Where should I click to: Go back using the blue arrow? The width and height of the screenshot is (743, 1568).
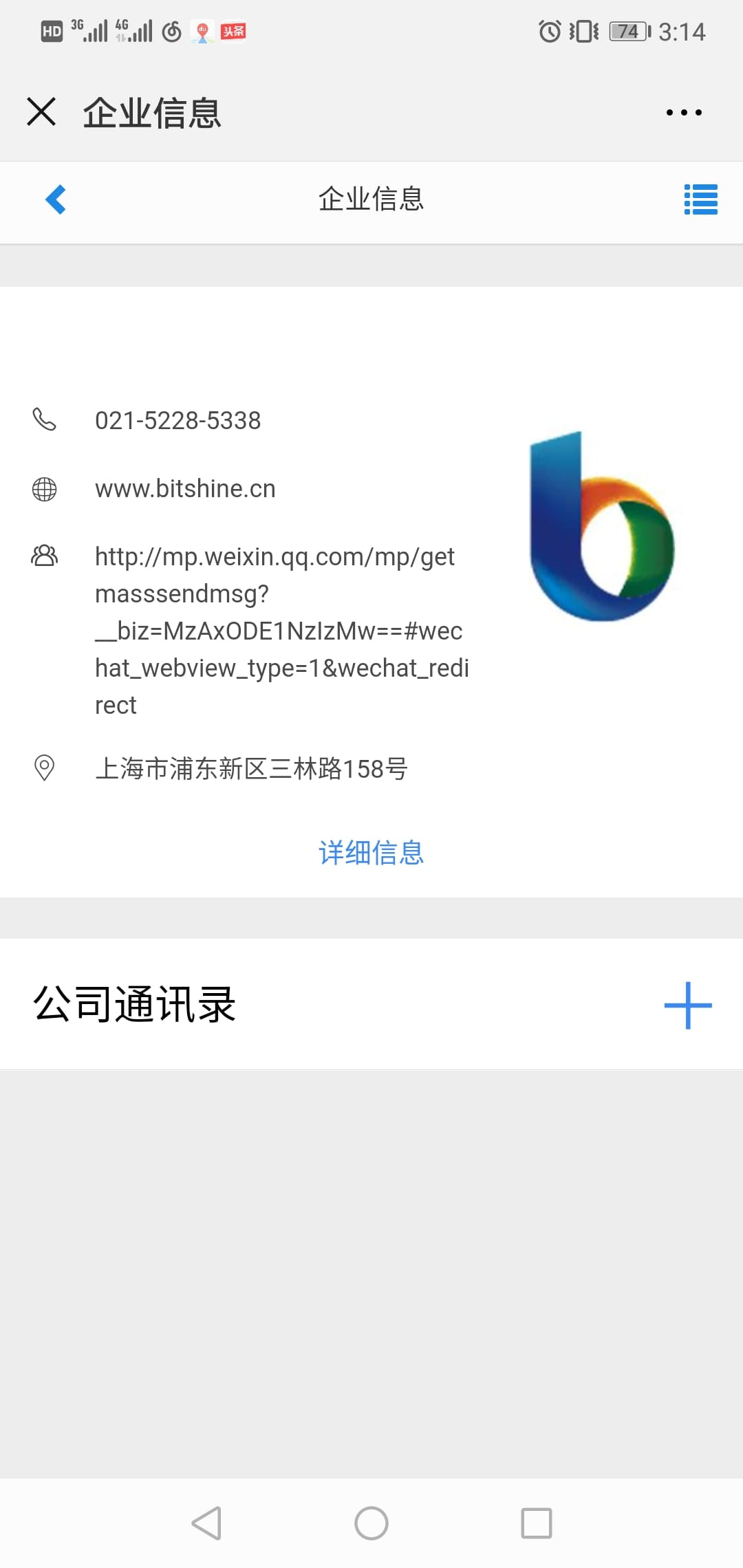click(x=56, y=199)
